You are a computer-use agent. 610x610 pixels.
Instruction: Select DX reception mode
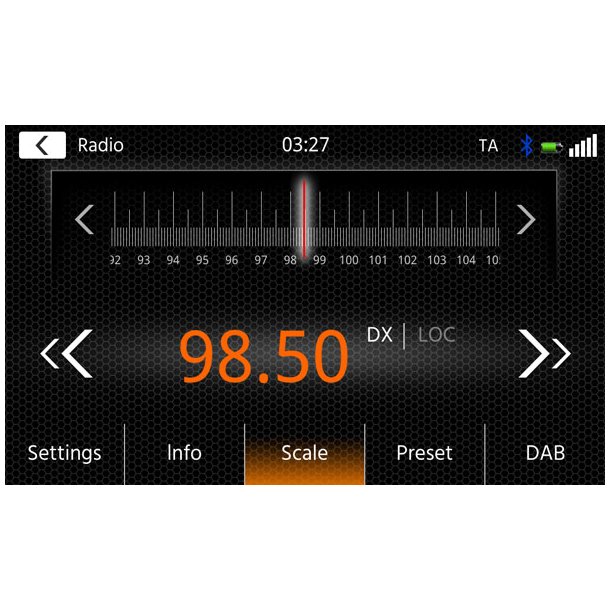(380, 335)
